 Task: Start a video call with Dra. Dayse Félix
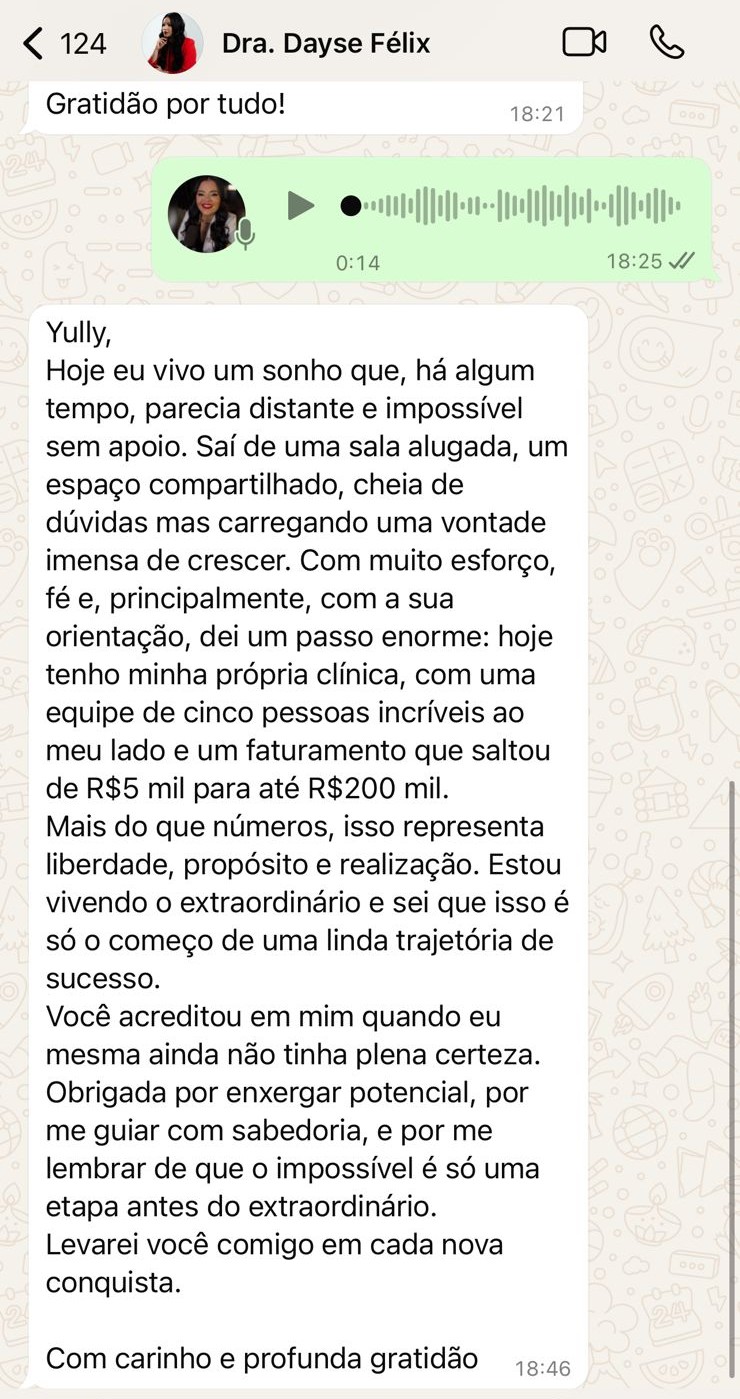pos(585,42)
